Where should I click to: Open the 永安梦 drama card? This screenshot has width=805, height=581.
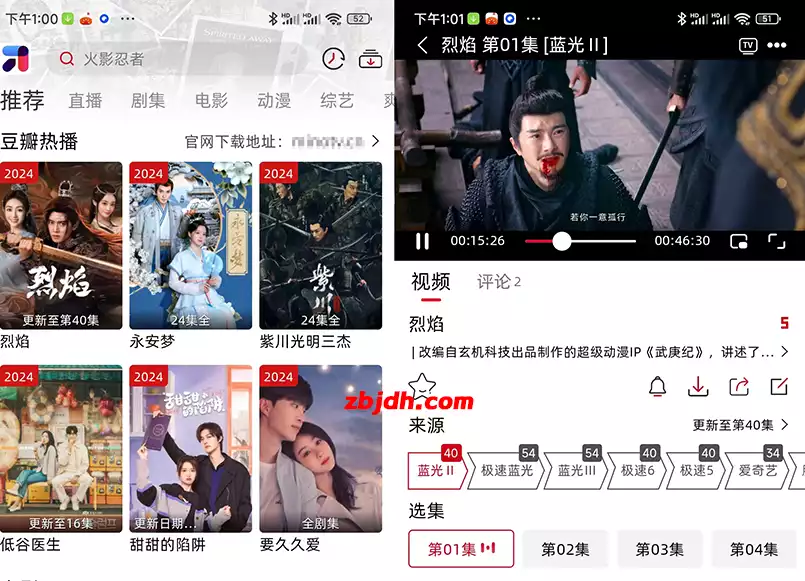click(190, 245)
